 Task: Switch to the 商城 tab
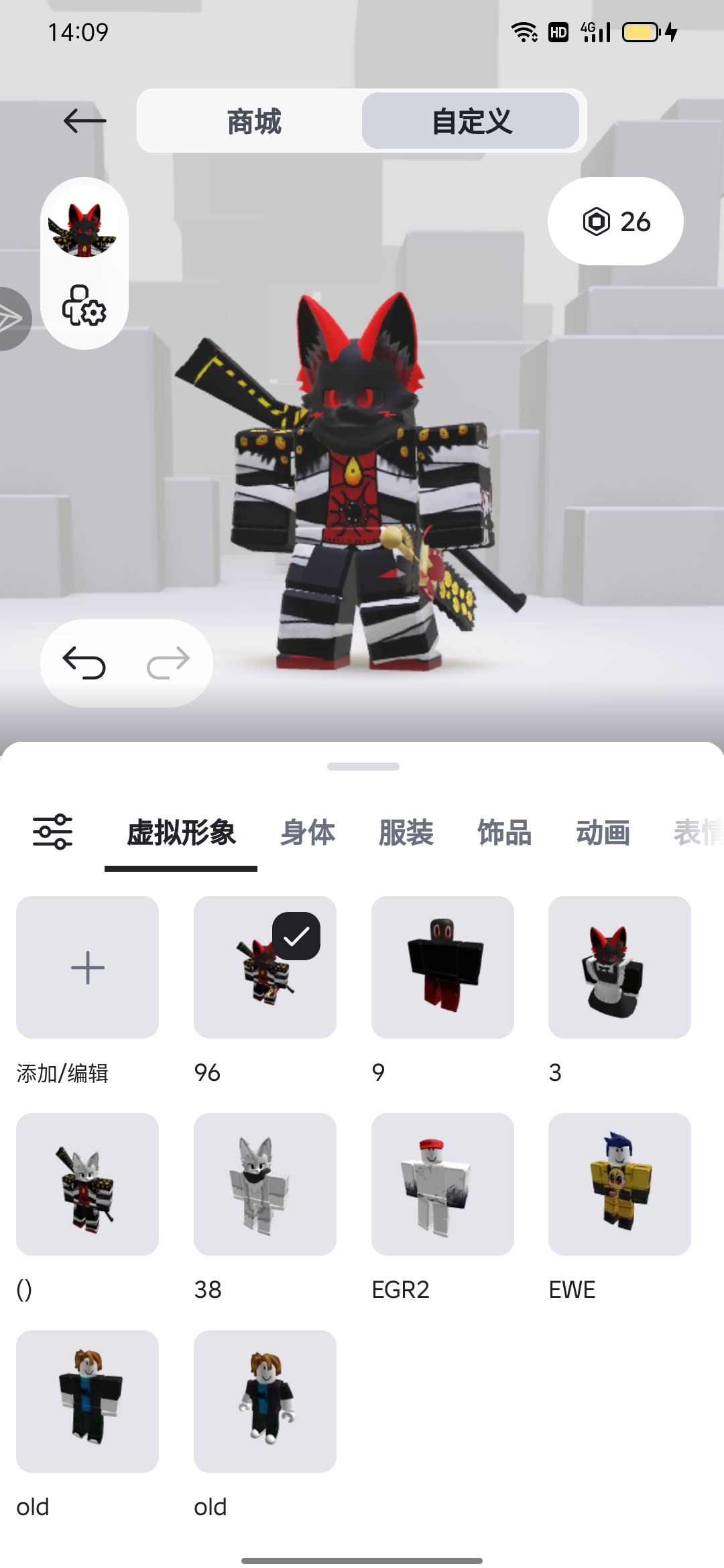[253, 121]
